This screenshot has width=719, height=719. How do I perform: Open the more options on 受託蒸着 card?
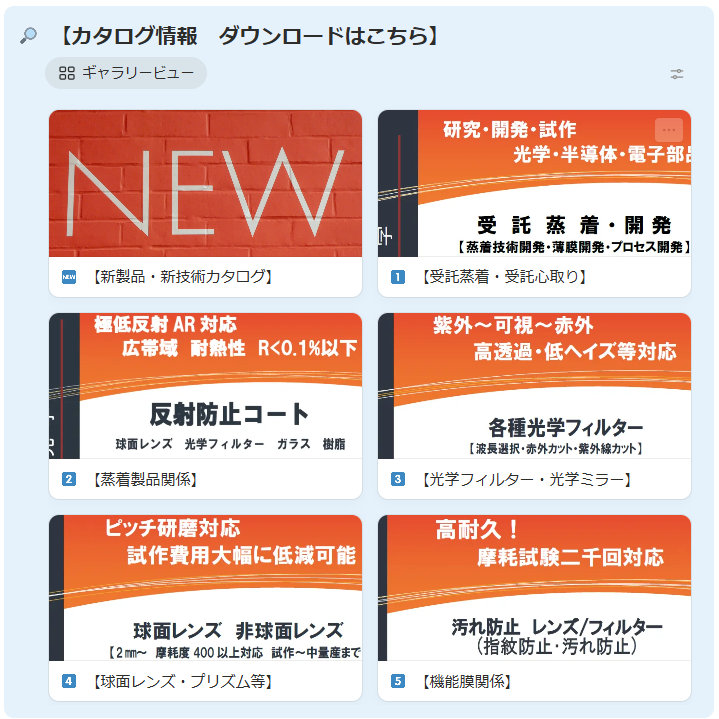[x=668, y=130]
